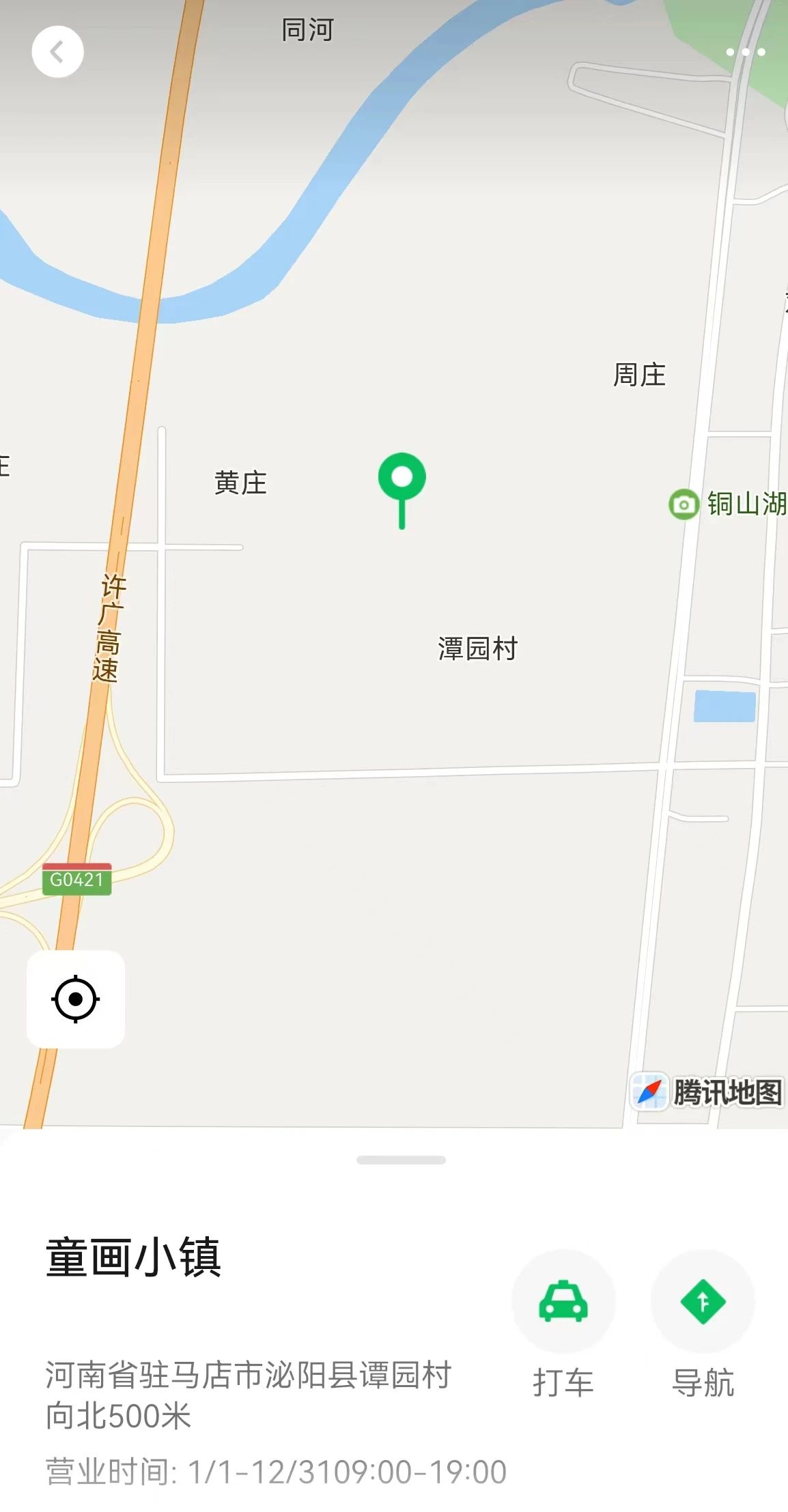Select the 打车 ride-hailing option
Image resolution: width=788 pixels, height=1512 pixels.
point(561,1383)
